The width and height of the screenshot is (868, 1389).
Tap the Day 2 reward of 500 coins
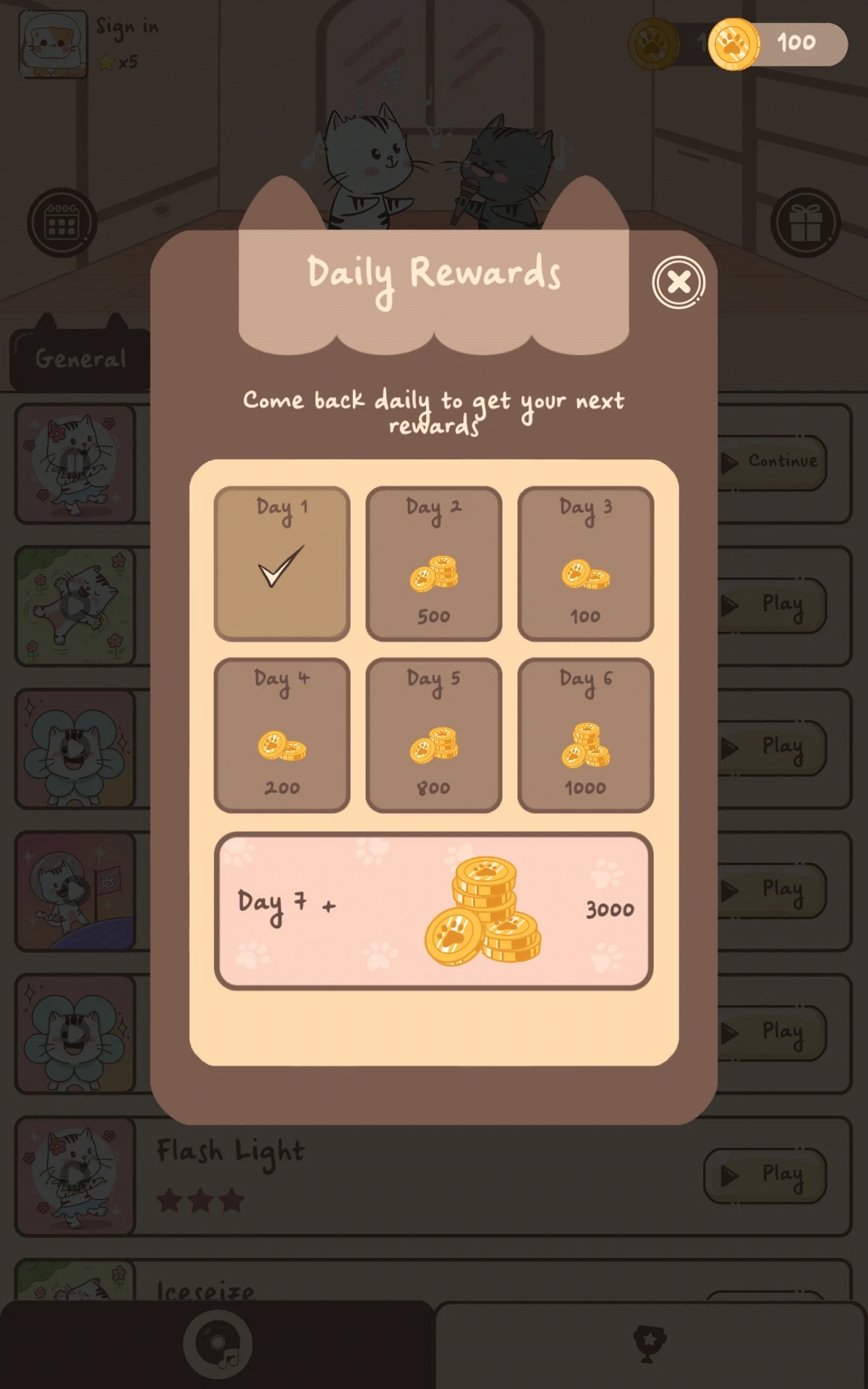click(x=433, y=564)
